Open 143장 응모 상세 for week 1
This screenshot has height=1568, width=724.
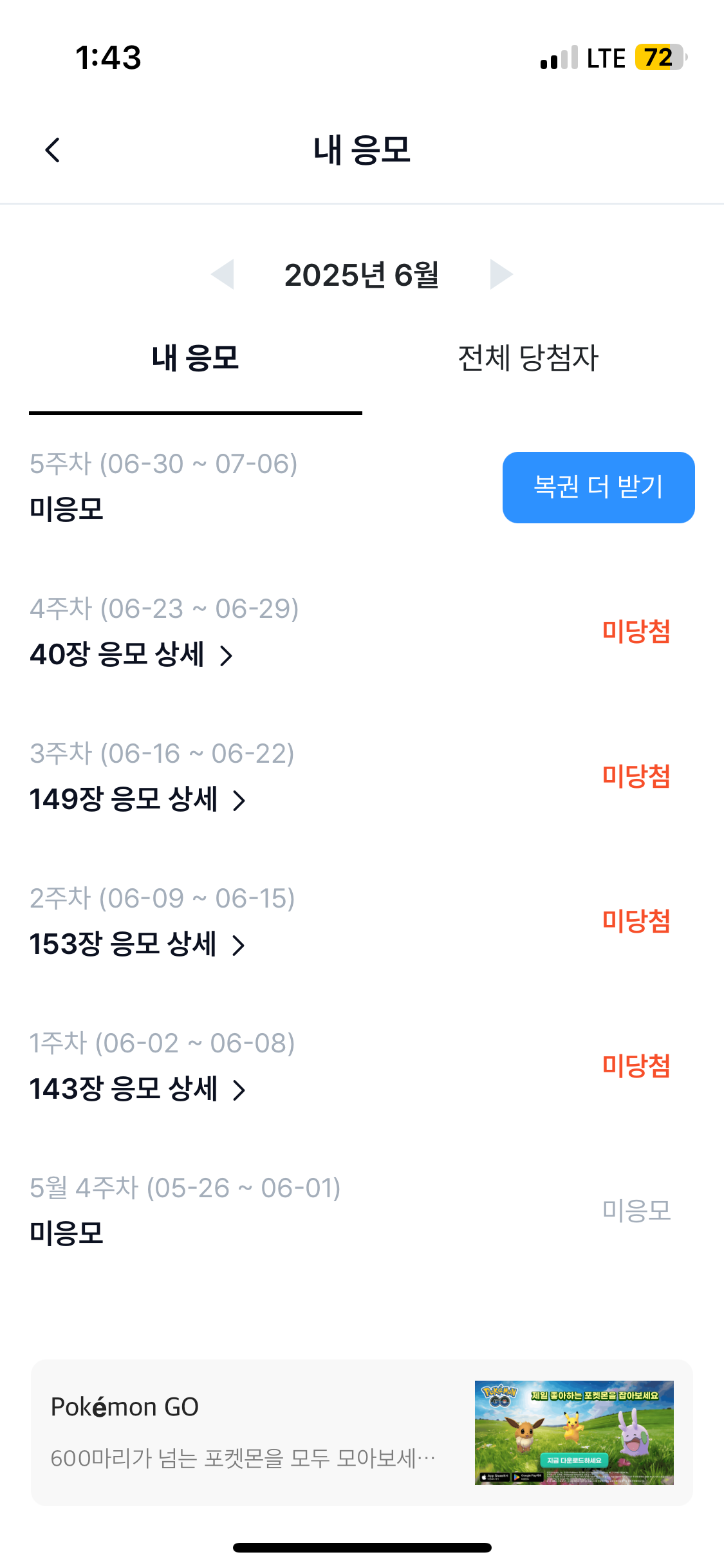coord(138,1089)
